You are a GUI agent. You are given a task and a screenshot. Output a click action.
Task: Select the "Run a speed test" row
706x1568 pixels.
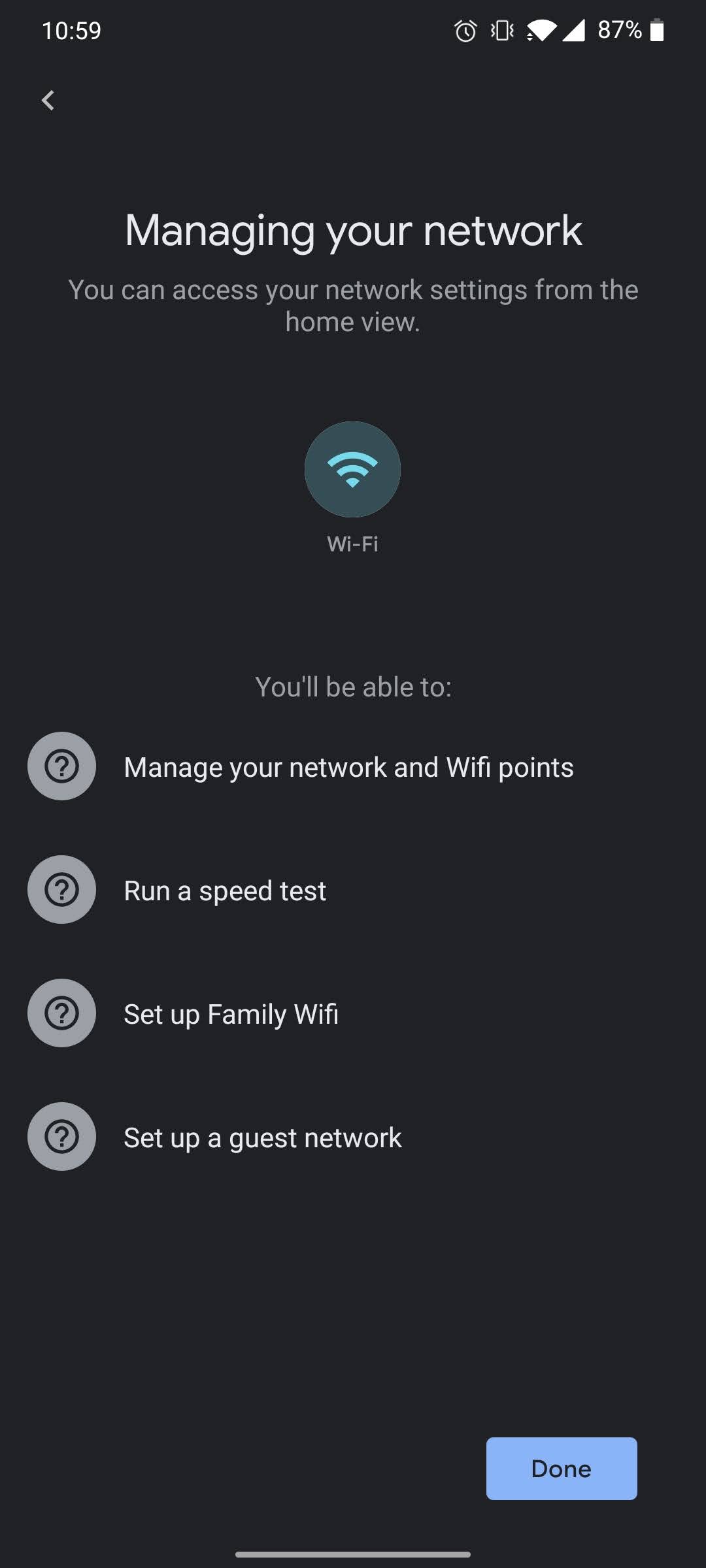[x=225, y=890]
